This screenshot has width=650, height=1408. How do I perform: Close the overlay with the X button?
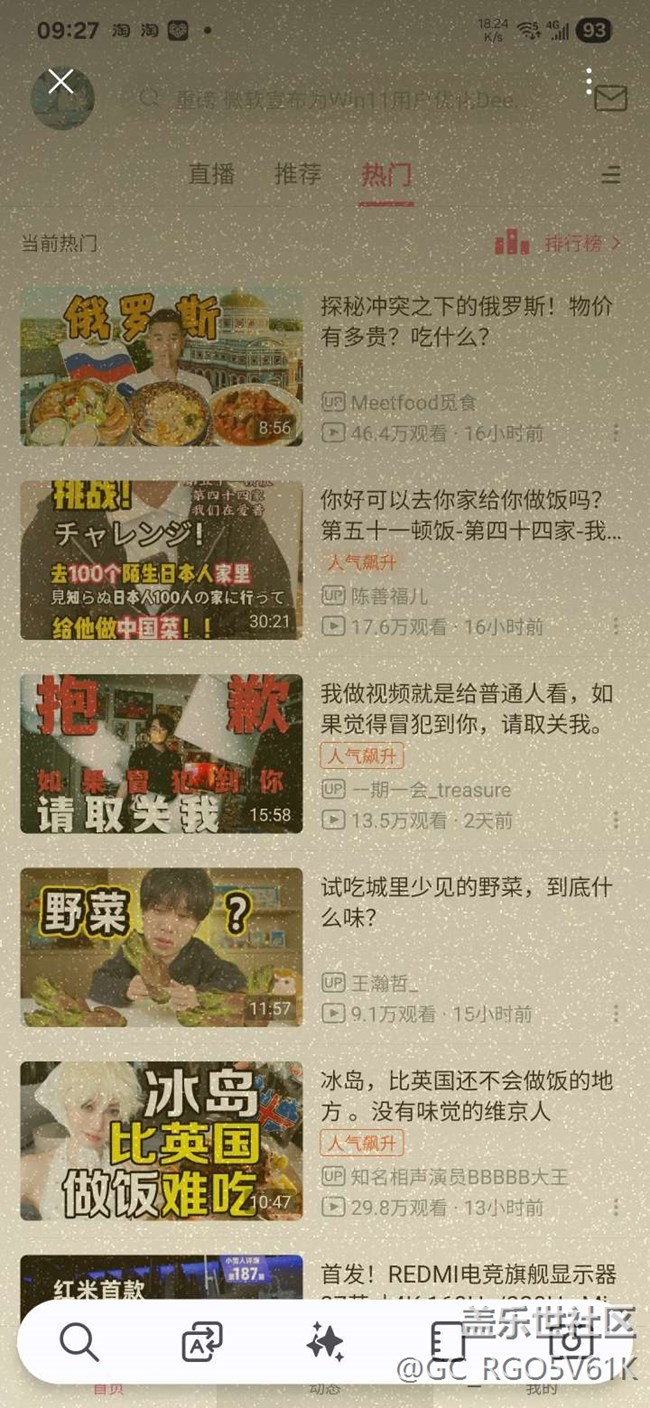[61, 82]
